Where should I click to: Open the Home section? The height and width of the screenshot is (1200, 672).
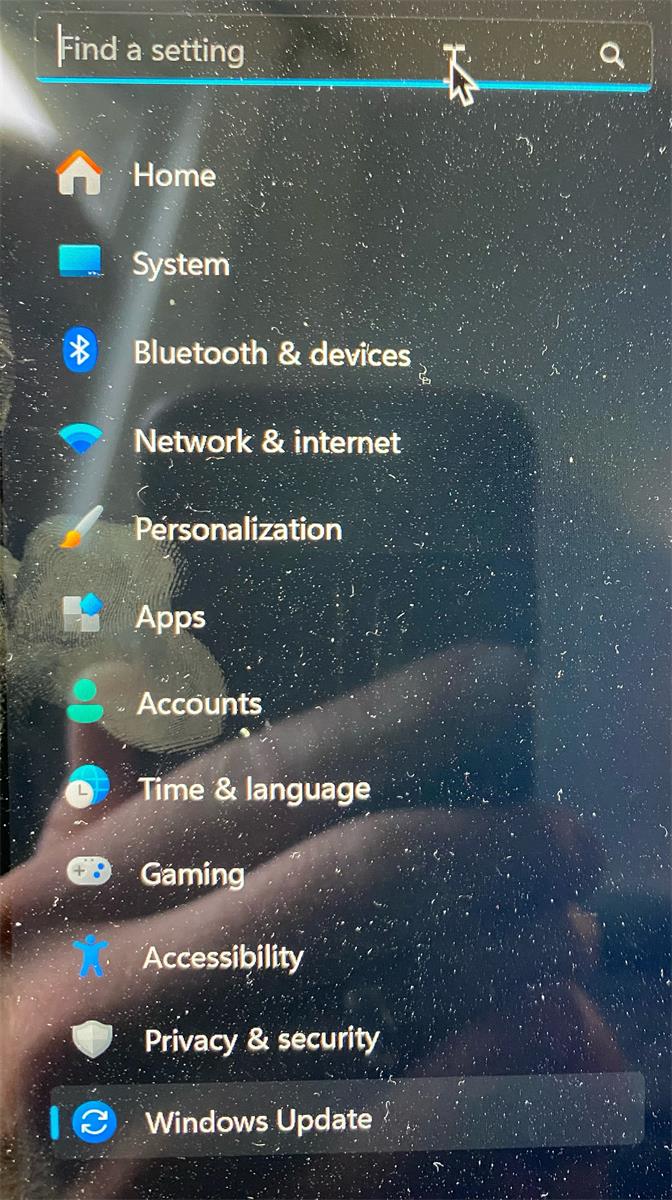[x=174, y=176]
